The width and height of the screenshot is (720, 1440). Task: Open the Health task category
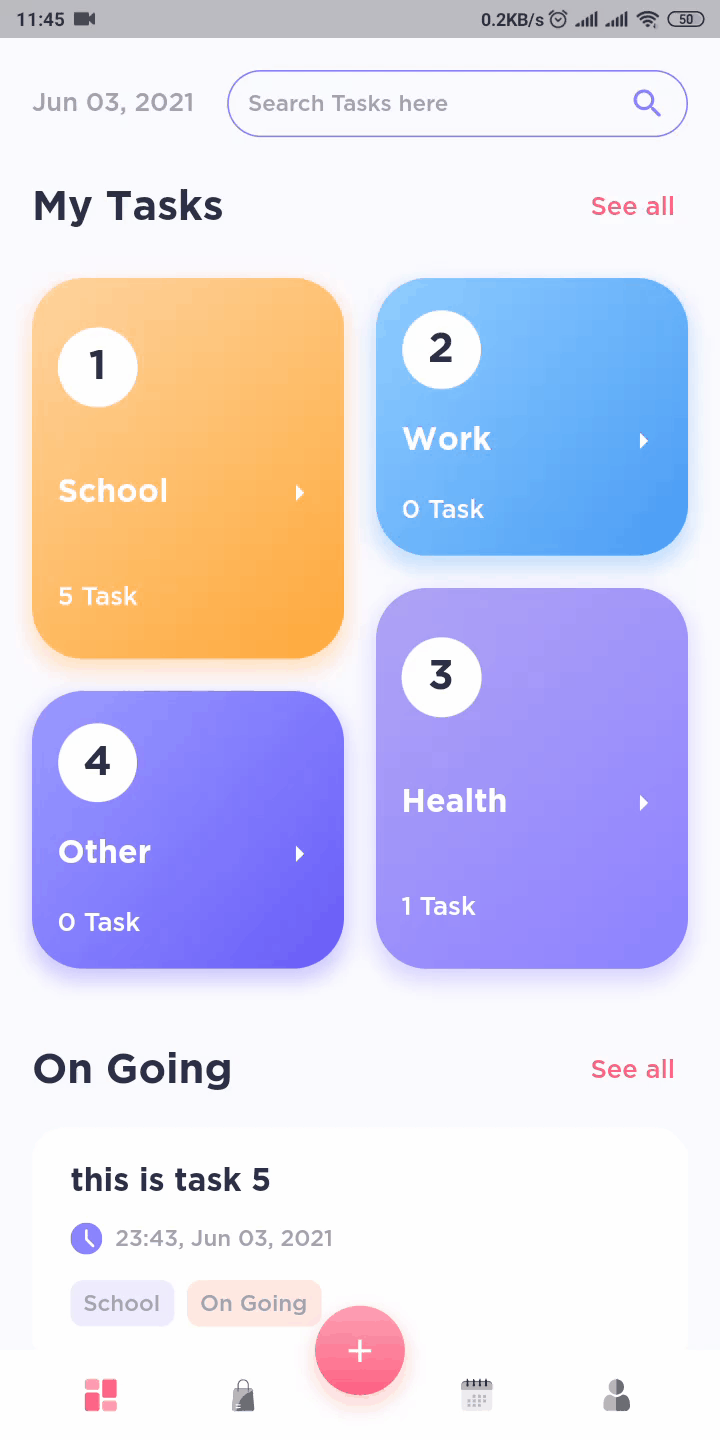532,778
